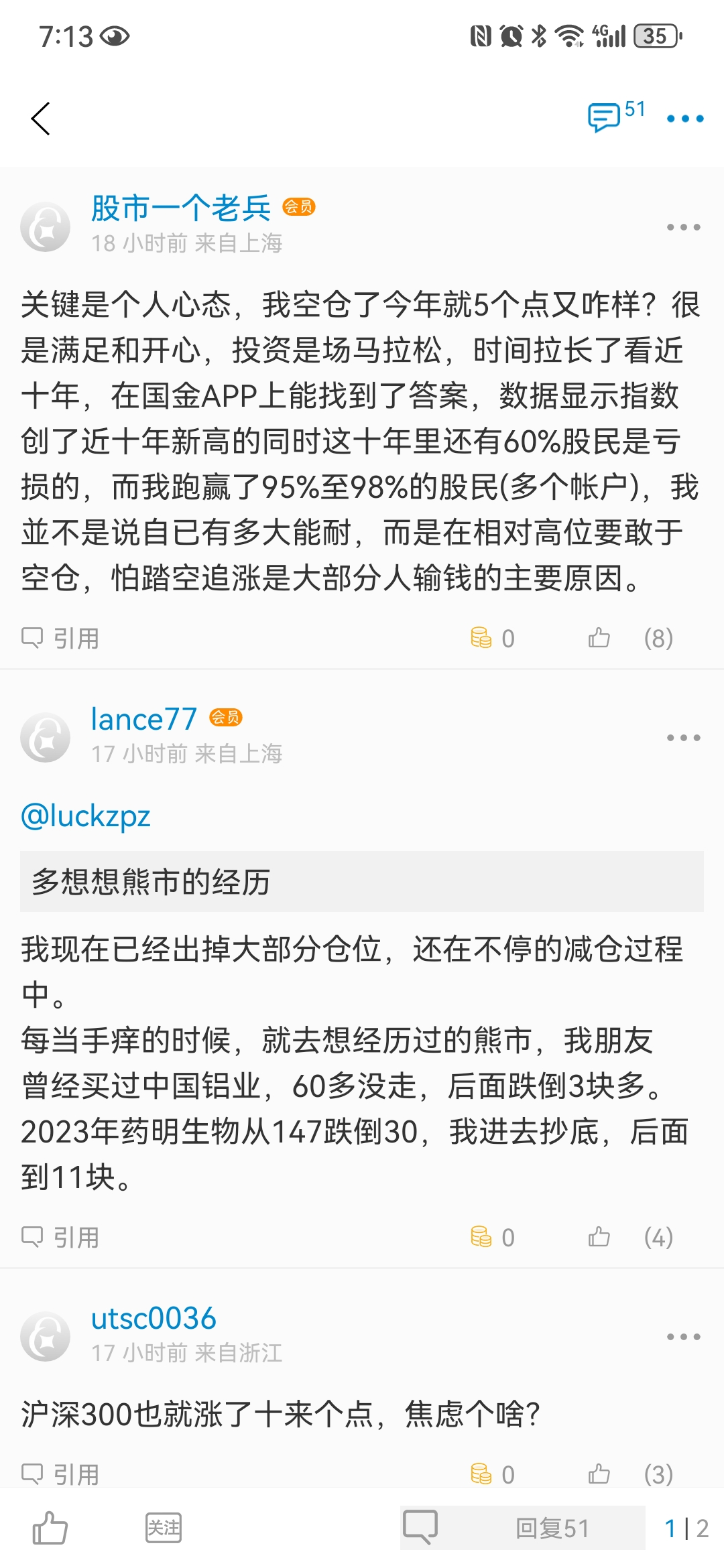
Task: Like this thread from the bottom bar
Action: 50,1528
